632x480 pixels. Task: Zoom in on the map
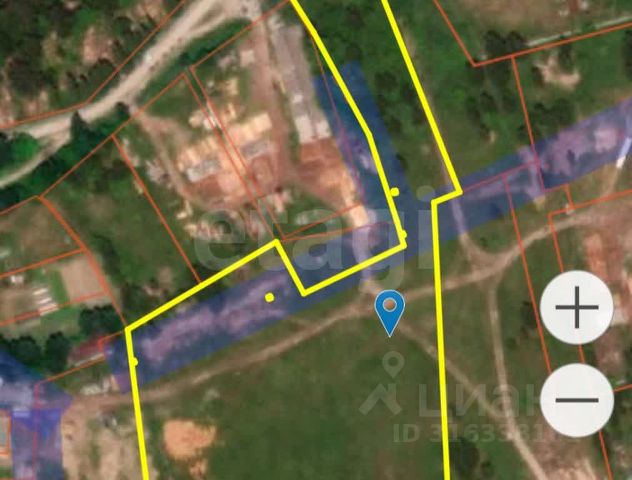577,307
